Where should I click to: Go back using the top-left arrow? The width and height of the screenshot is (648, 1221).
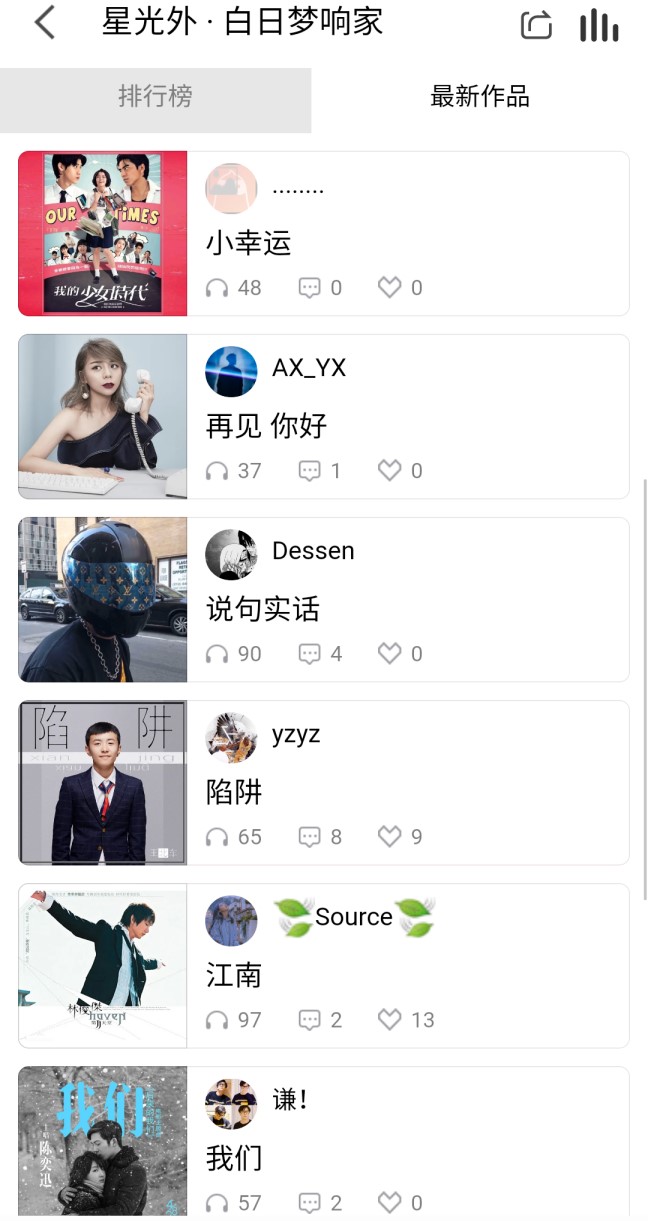(x=45, y=23)
